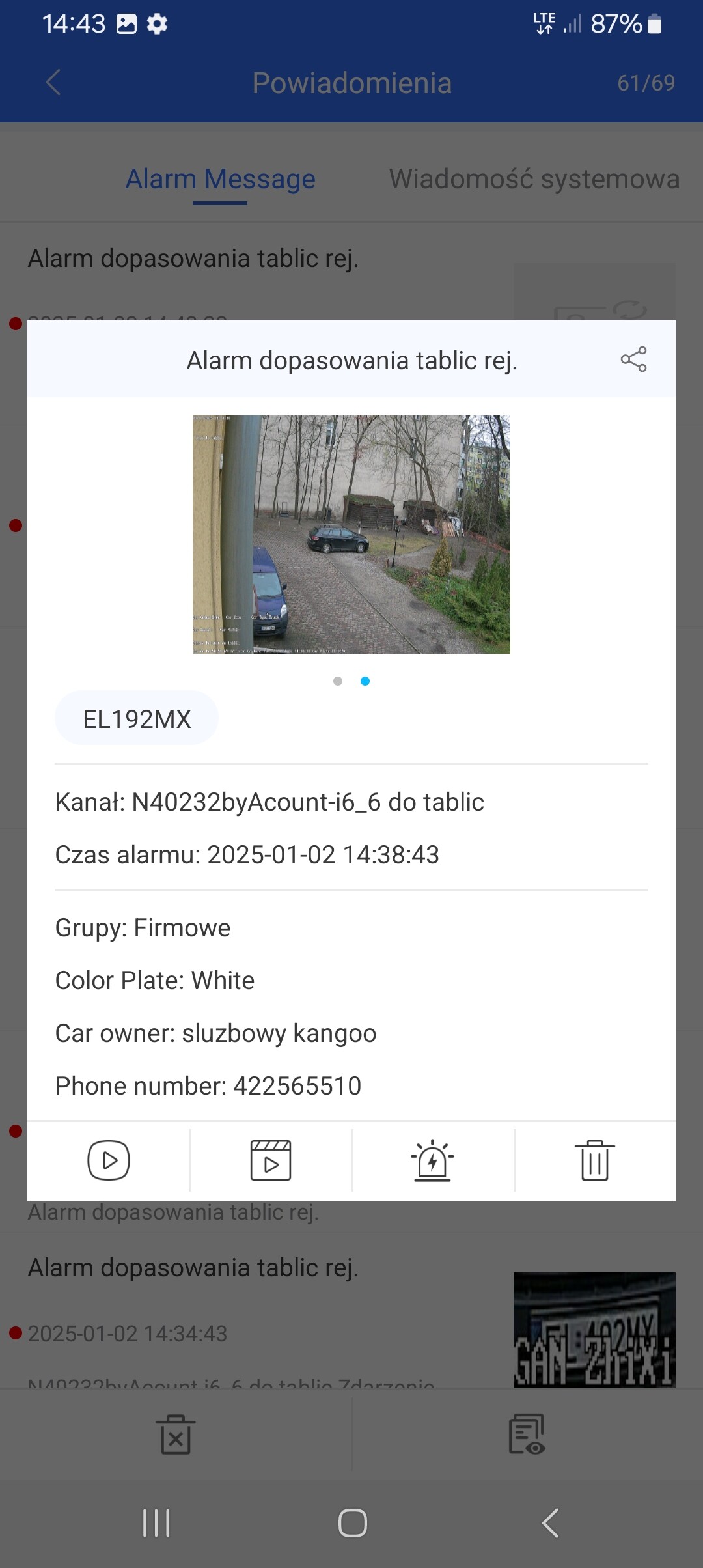
Task: Tap the EL192MX plate chip
Action: coord(137,719)
